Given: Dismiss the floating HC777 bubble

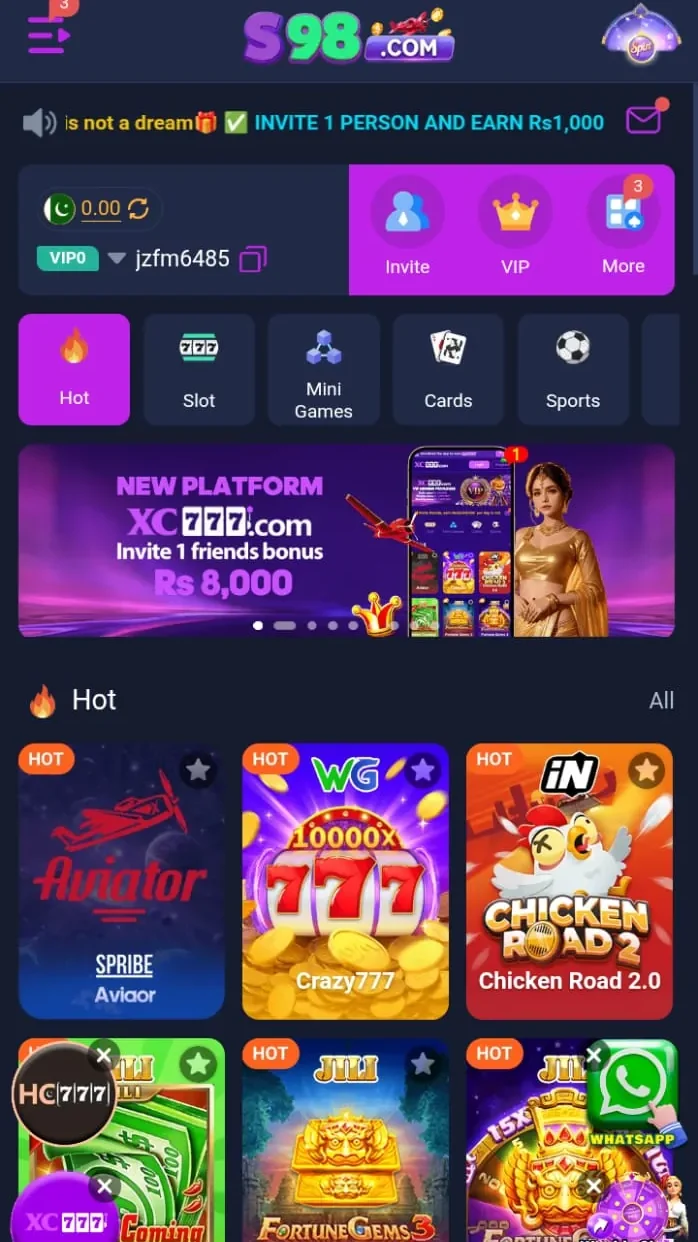Looking at the screenshot, I should click(103, 1055).
